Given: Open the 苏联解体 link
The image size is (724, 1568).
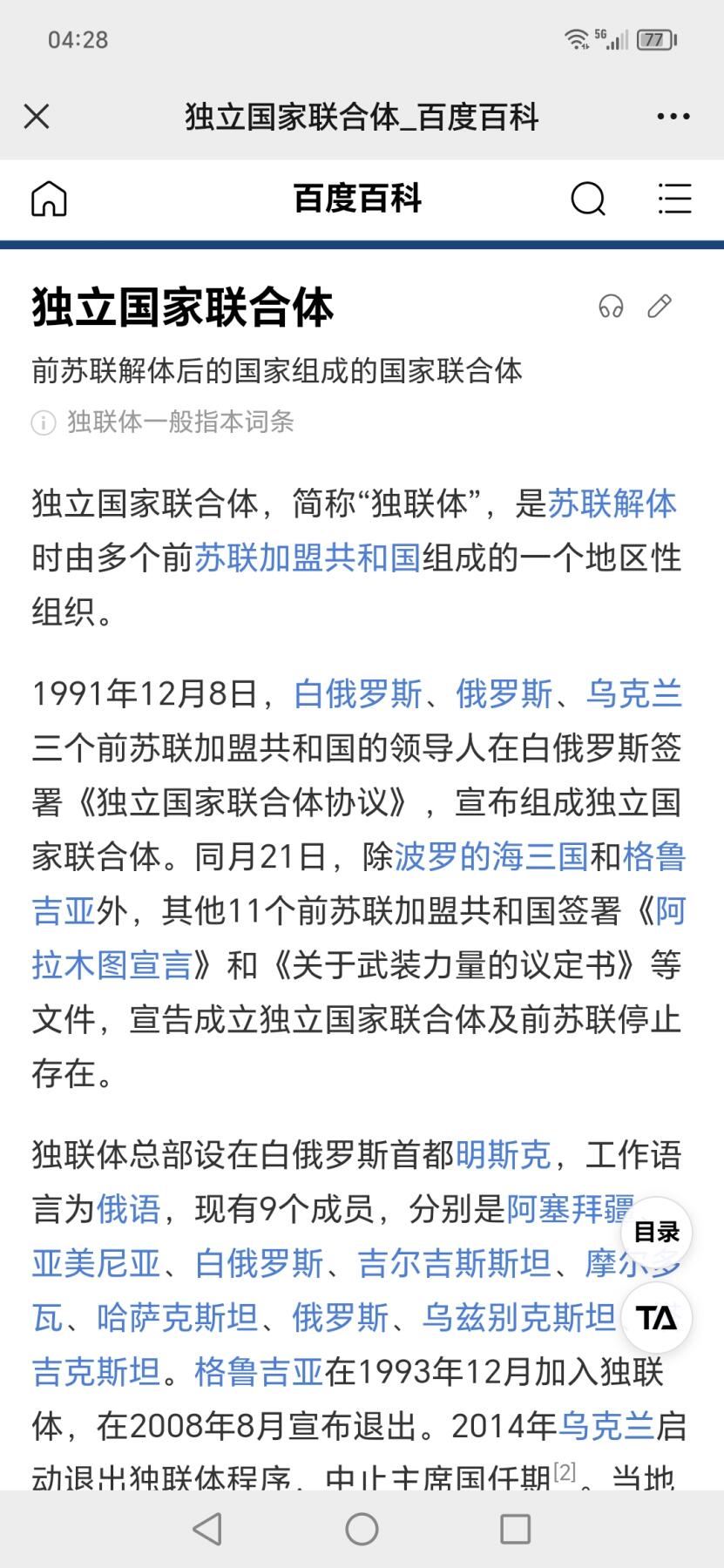Looking at the screenshot, I should pyautogui.click(x=612, y=504).
